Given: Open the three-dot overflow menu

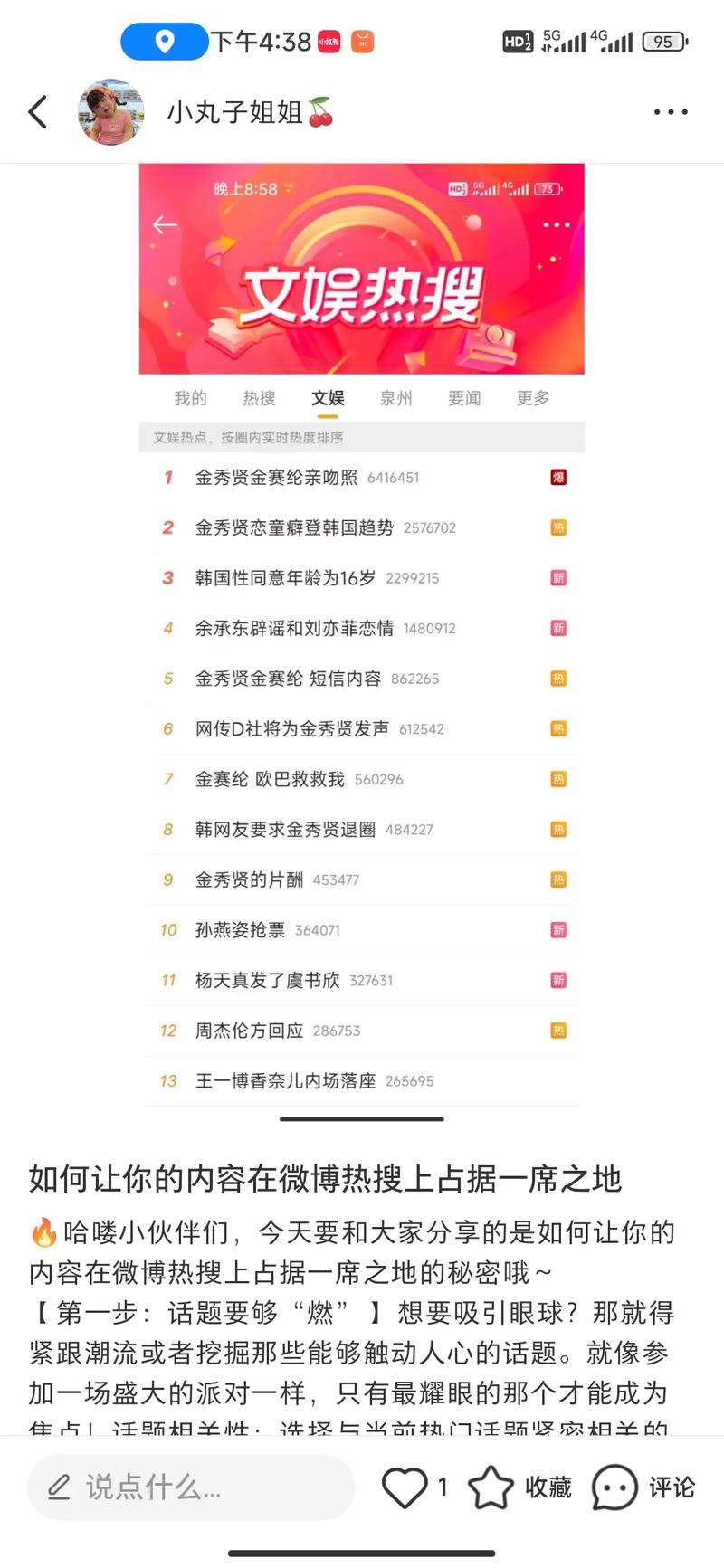Looking at the screenshot, I should (671, 112).
